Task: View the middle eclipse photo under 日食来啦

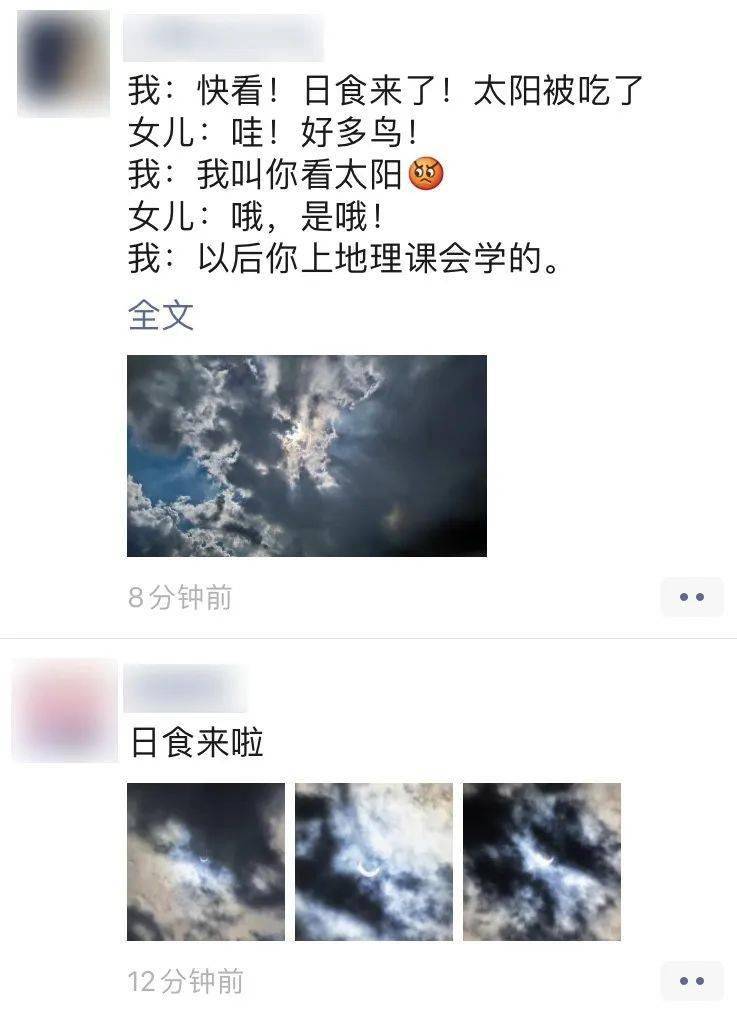Action: (373, 861)
